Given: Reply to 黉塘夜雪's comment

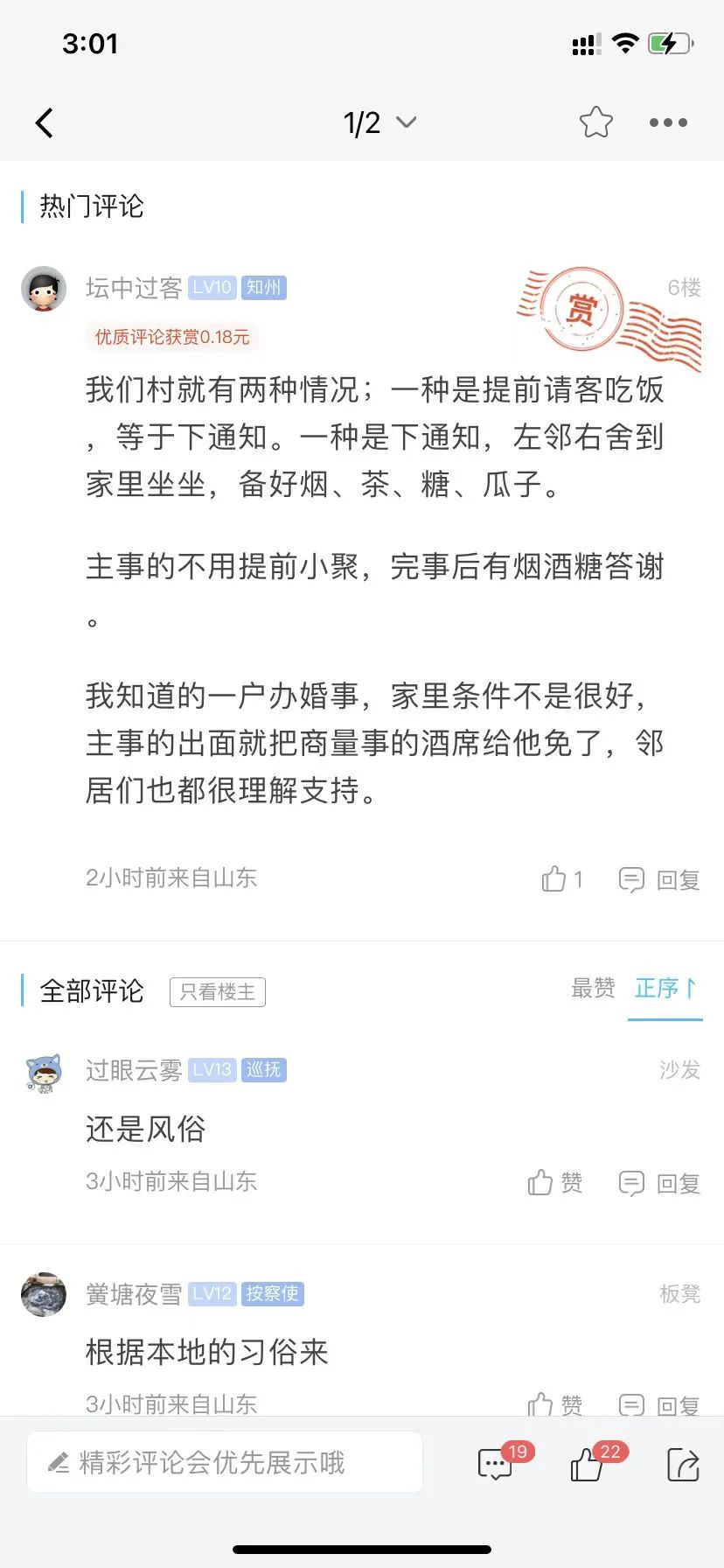Looking at the screenshot, I should pos(659,1405).
